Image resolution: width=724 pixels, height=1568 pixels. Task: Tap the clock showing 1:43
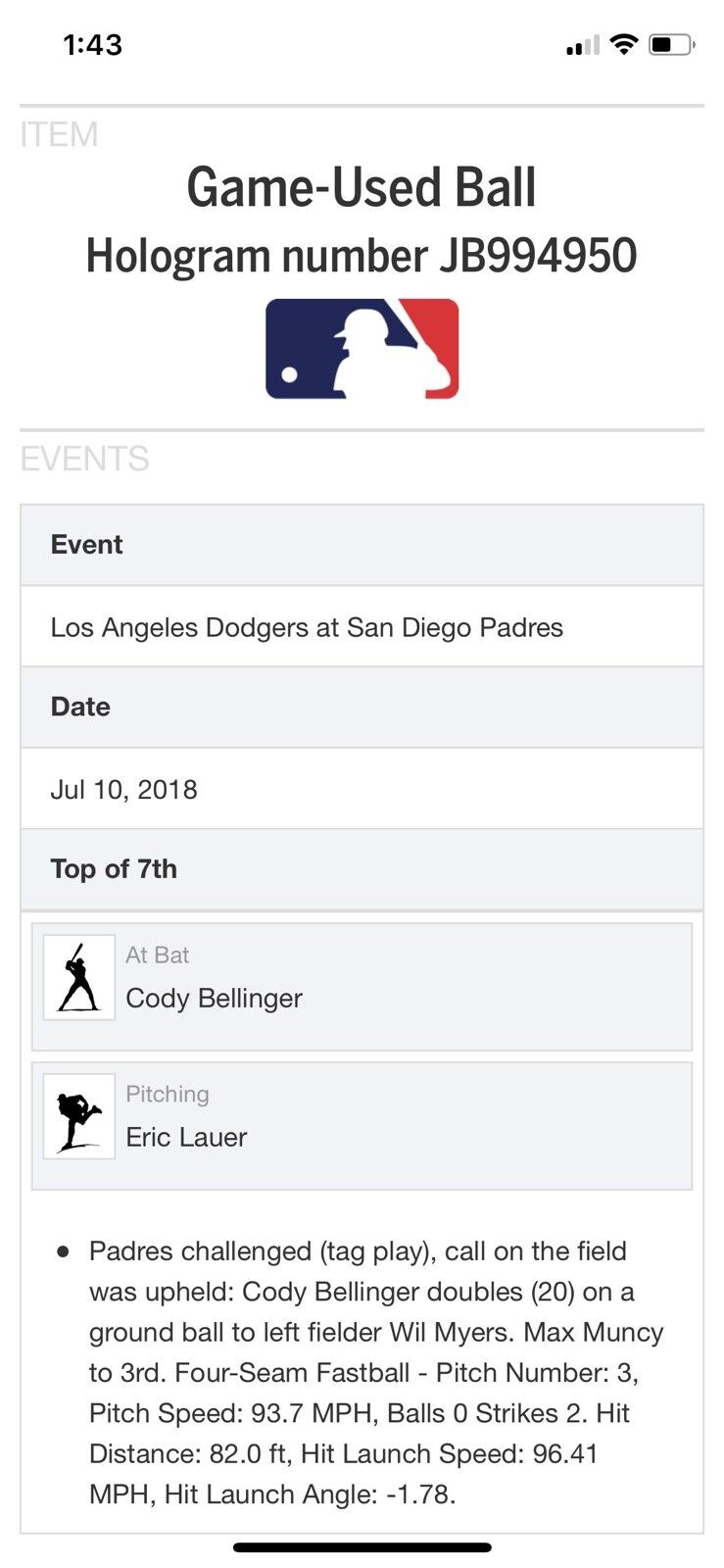93,44
